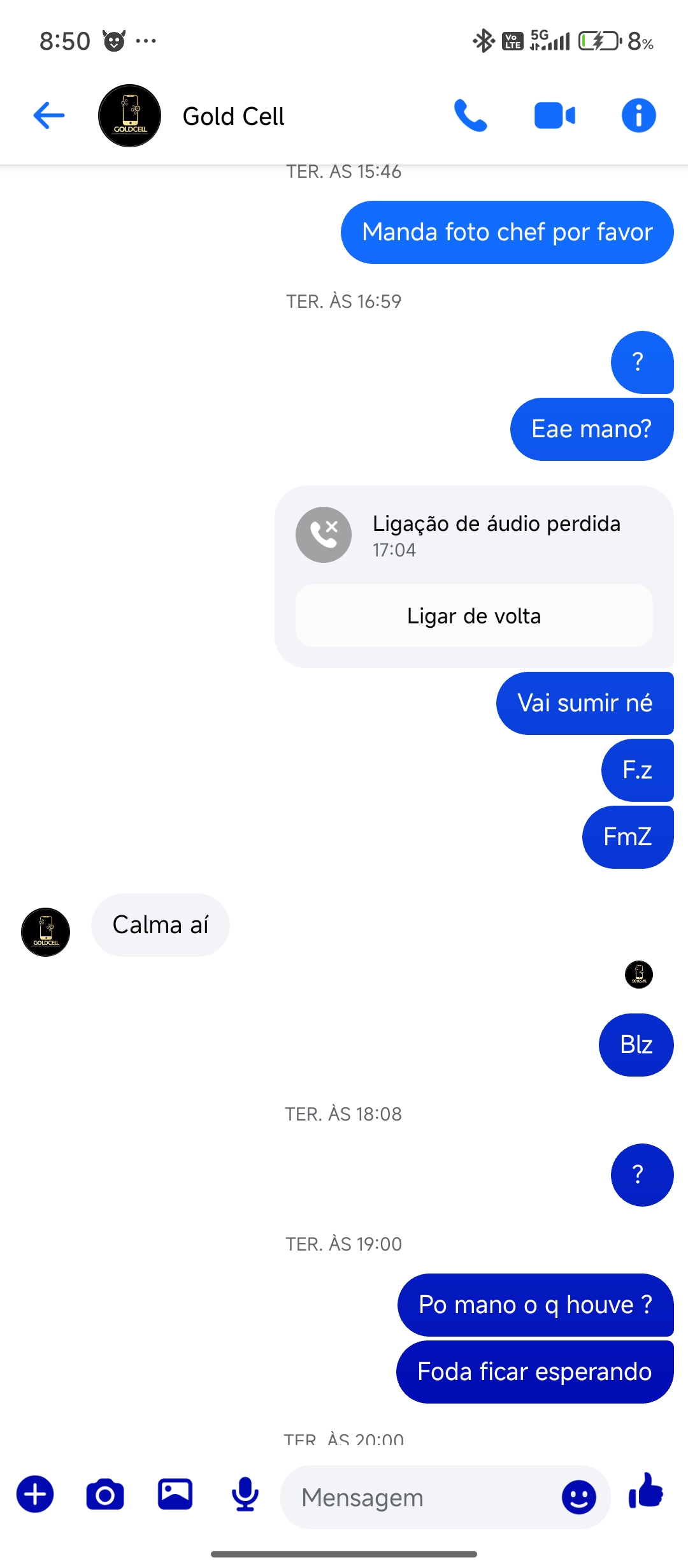Start a video call with Gold Cell
The width and height of the screenshot is (688, 1568).
tap(554, 116)
